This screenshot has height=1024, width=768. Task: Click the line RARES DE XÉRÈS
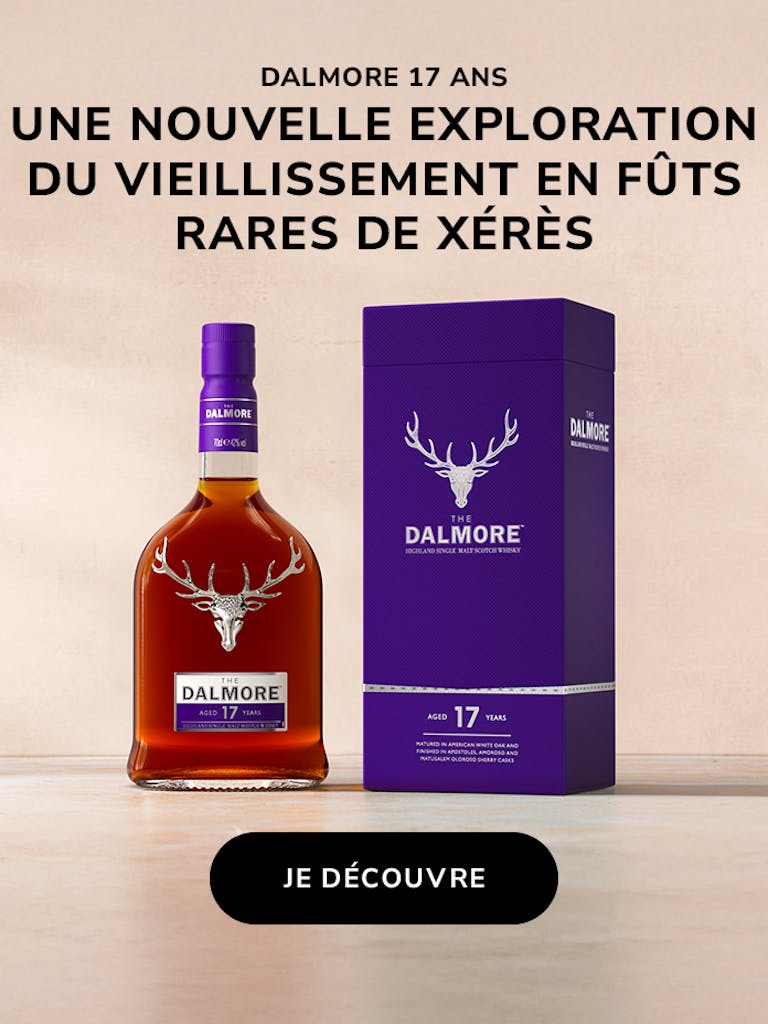[384, 229]
